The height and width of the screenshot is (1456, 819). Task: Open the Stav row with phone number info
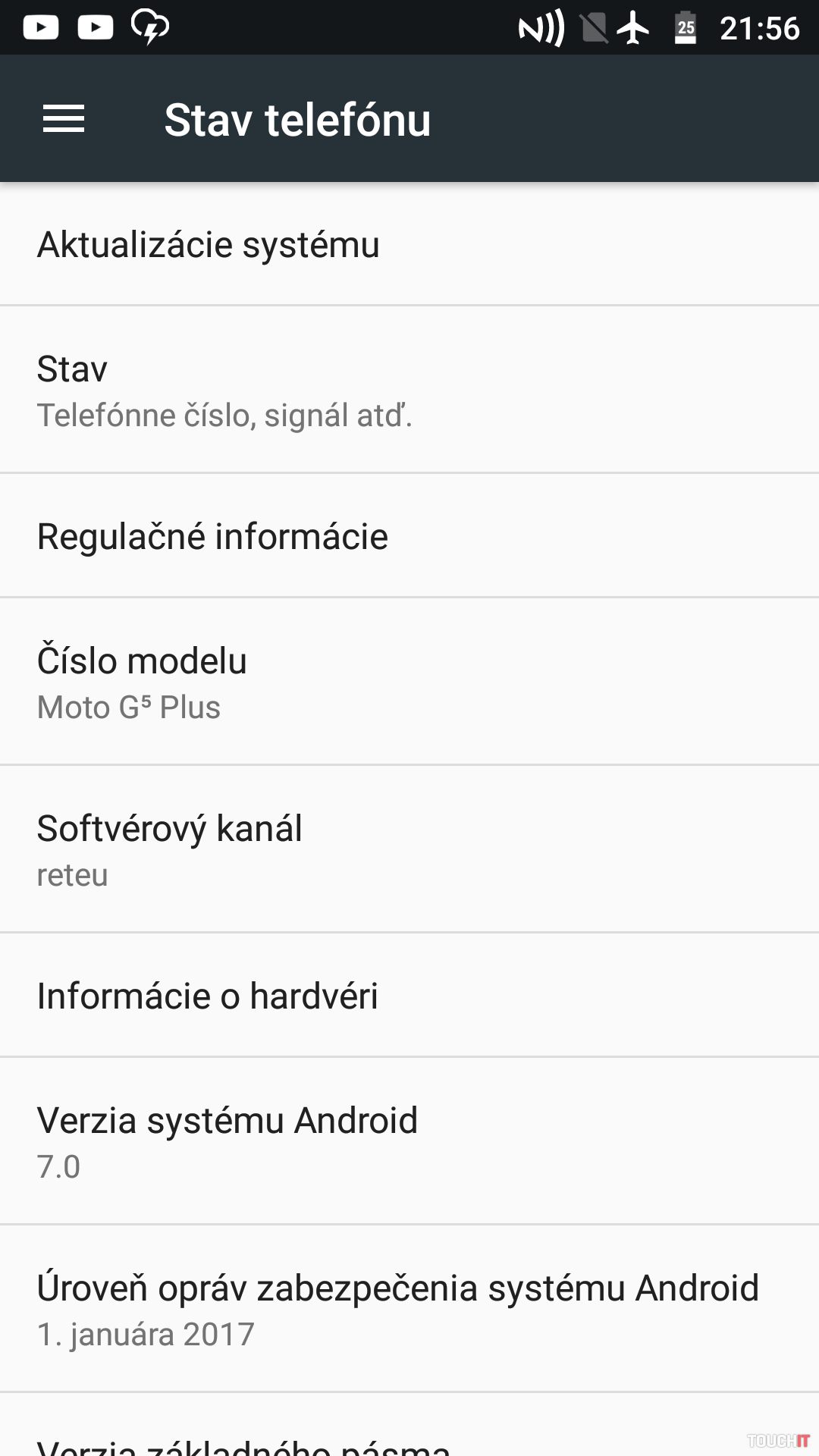point(409,390)
